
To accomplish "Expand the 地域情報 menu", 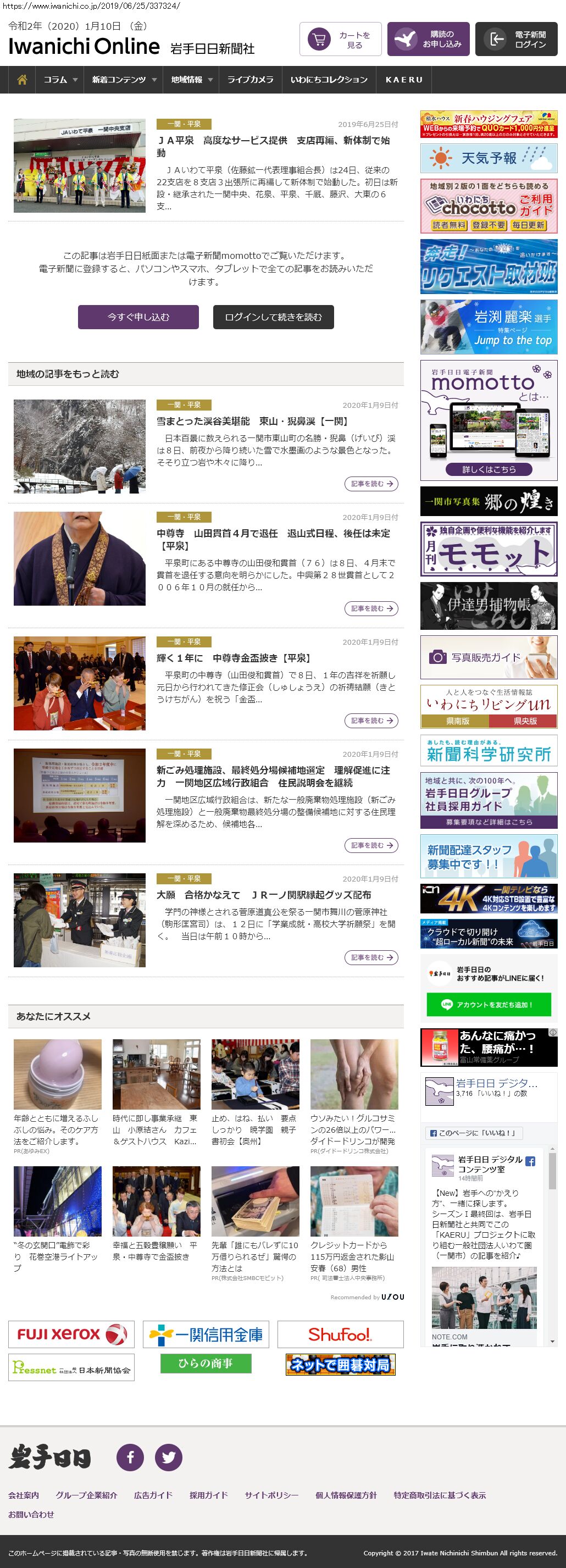I will [191, 80].
